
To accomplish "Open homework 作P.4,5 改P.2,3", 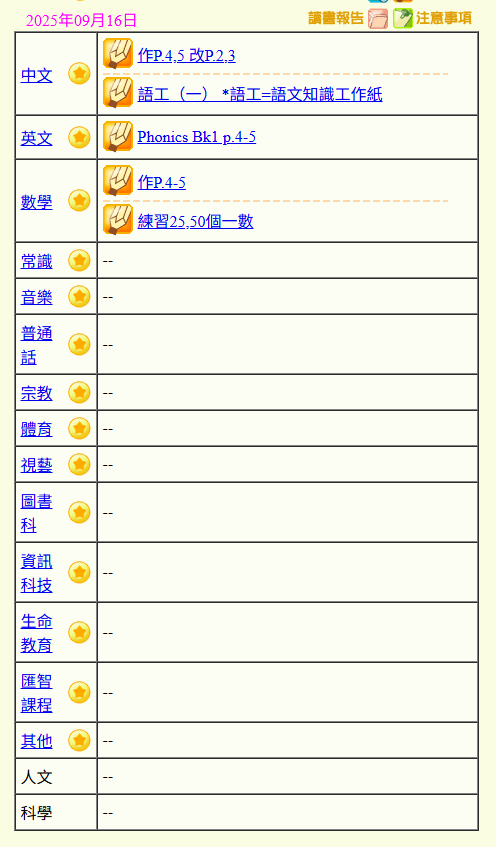I will (186, 56).
